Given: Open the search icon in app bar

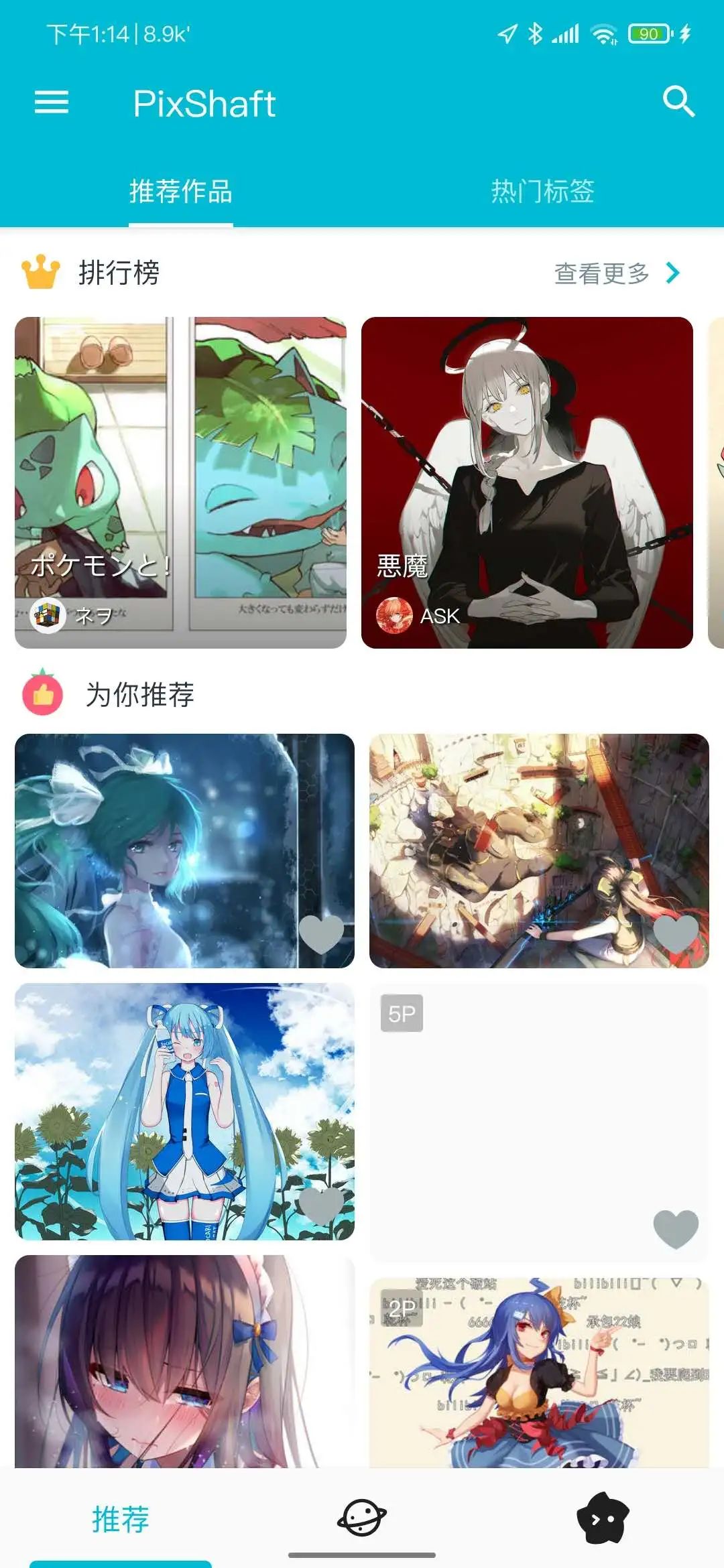Looking at the screenshot, I should coord(678,102).
